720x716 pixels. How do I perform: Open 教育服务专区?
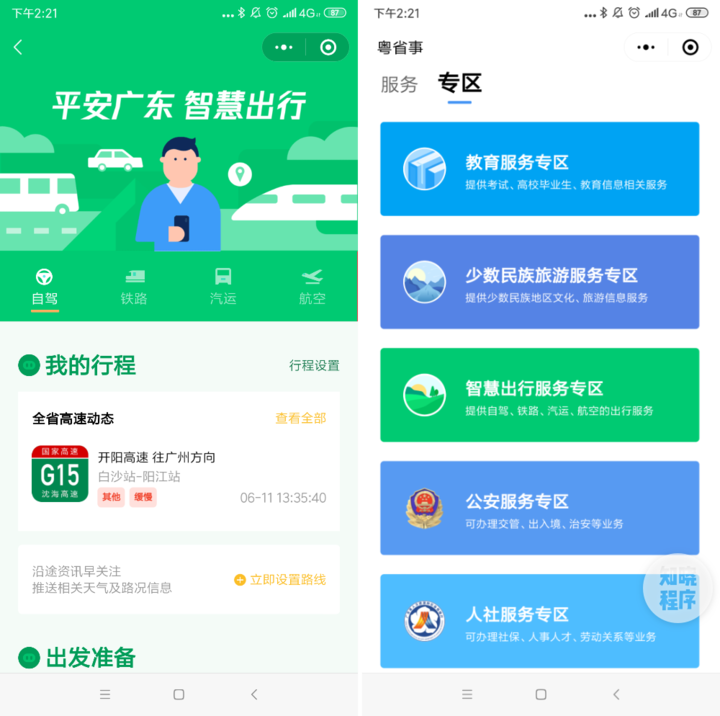tap(539, 170)
